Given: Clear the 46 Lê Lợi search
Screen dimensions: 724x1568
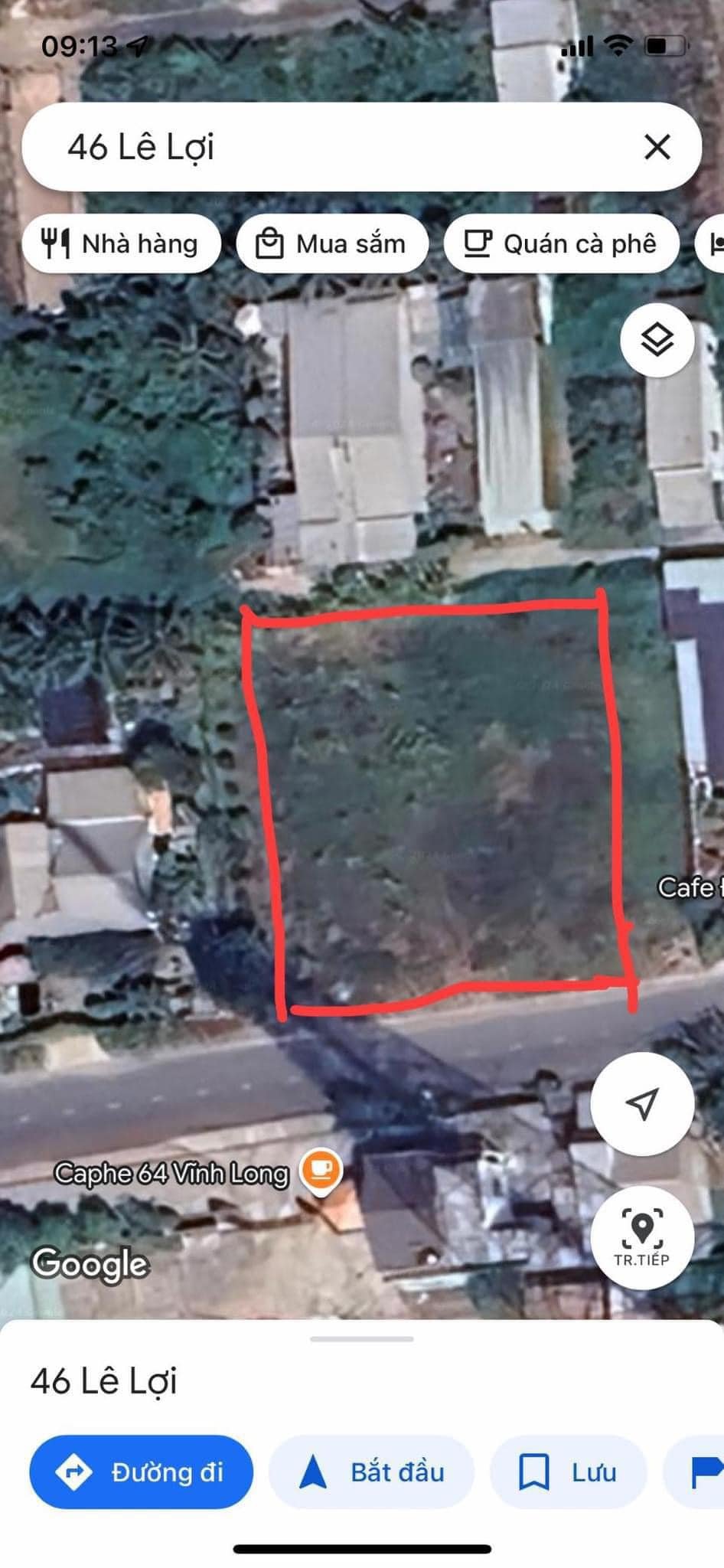Looking at the screenshot, I should (657, 146).
